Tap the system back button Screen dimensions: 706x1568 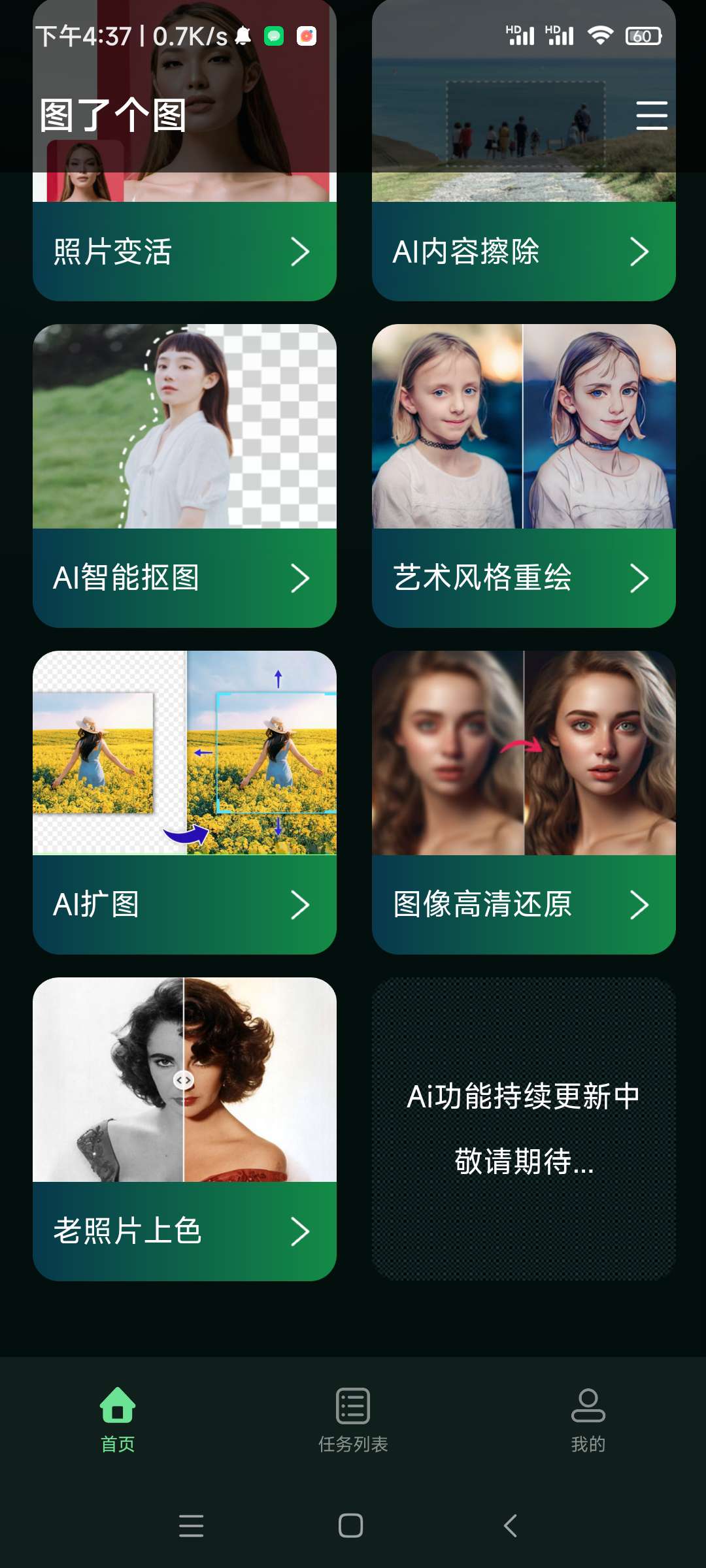point(511,1526)
